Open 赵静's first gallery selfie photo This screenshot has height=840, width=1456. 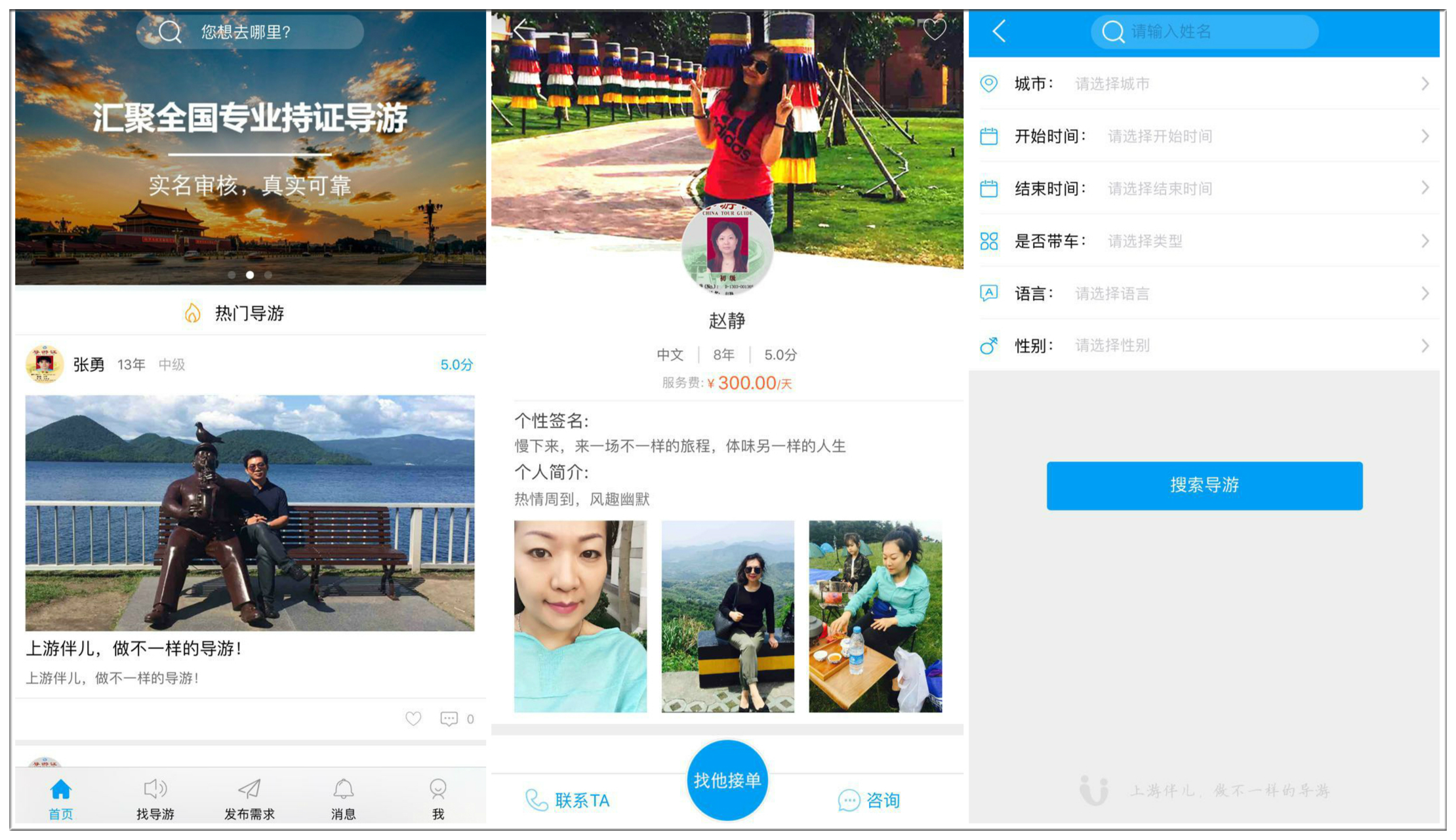(x=580, y=616)
